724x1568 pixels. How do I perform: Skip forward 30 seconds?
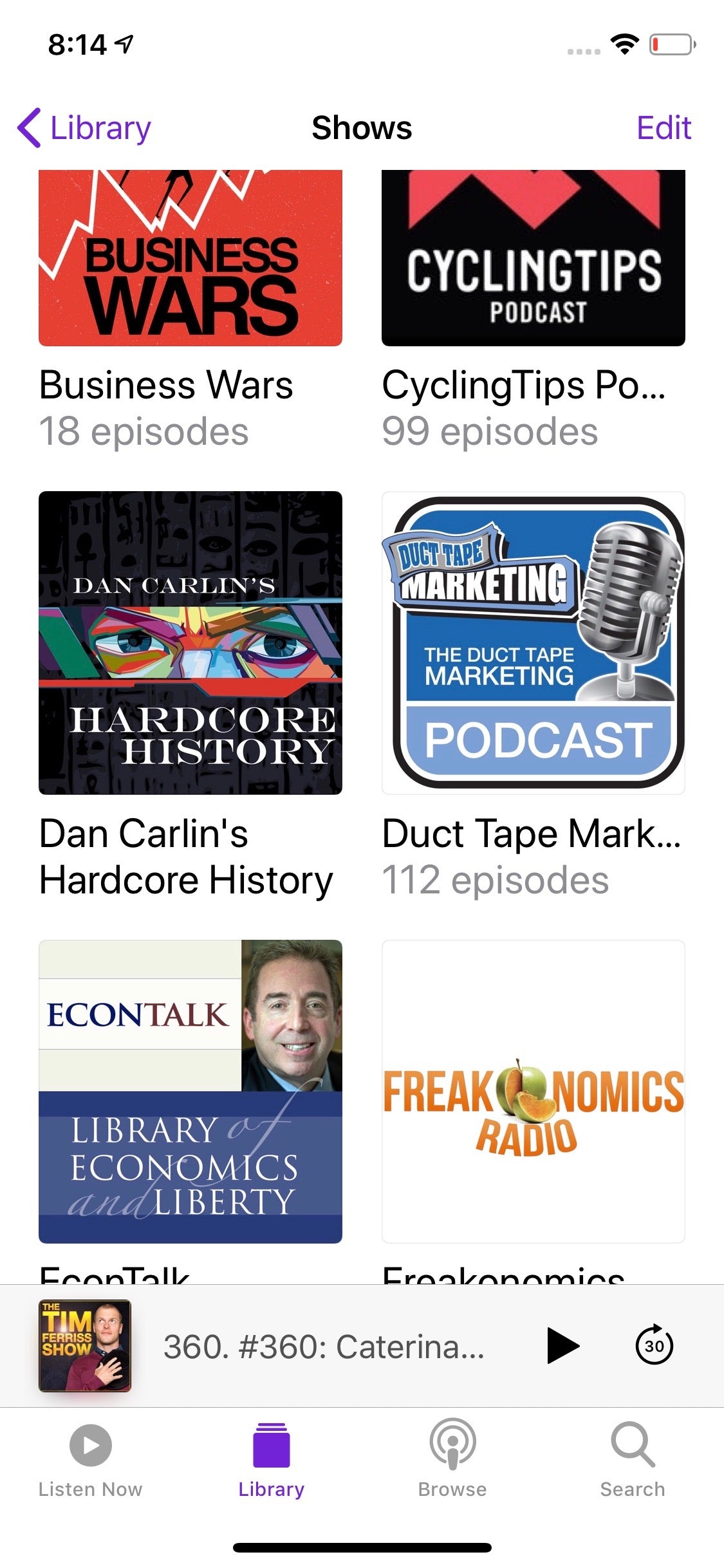click(x=654, y=1345)
